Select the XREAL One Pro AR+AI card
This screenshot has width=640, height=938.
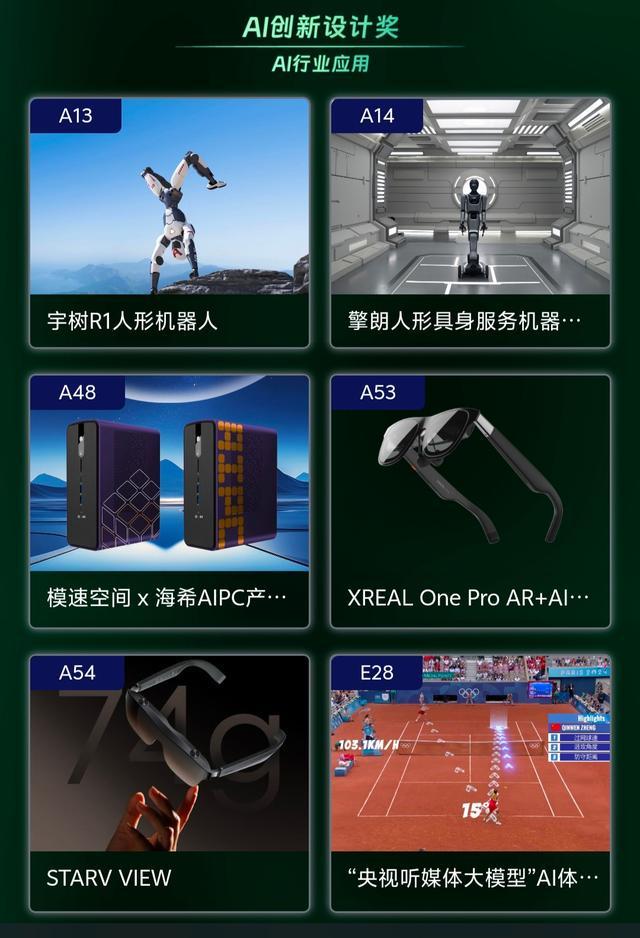(470, 500)
